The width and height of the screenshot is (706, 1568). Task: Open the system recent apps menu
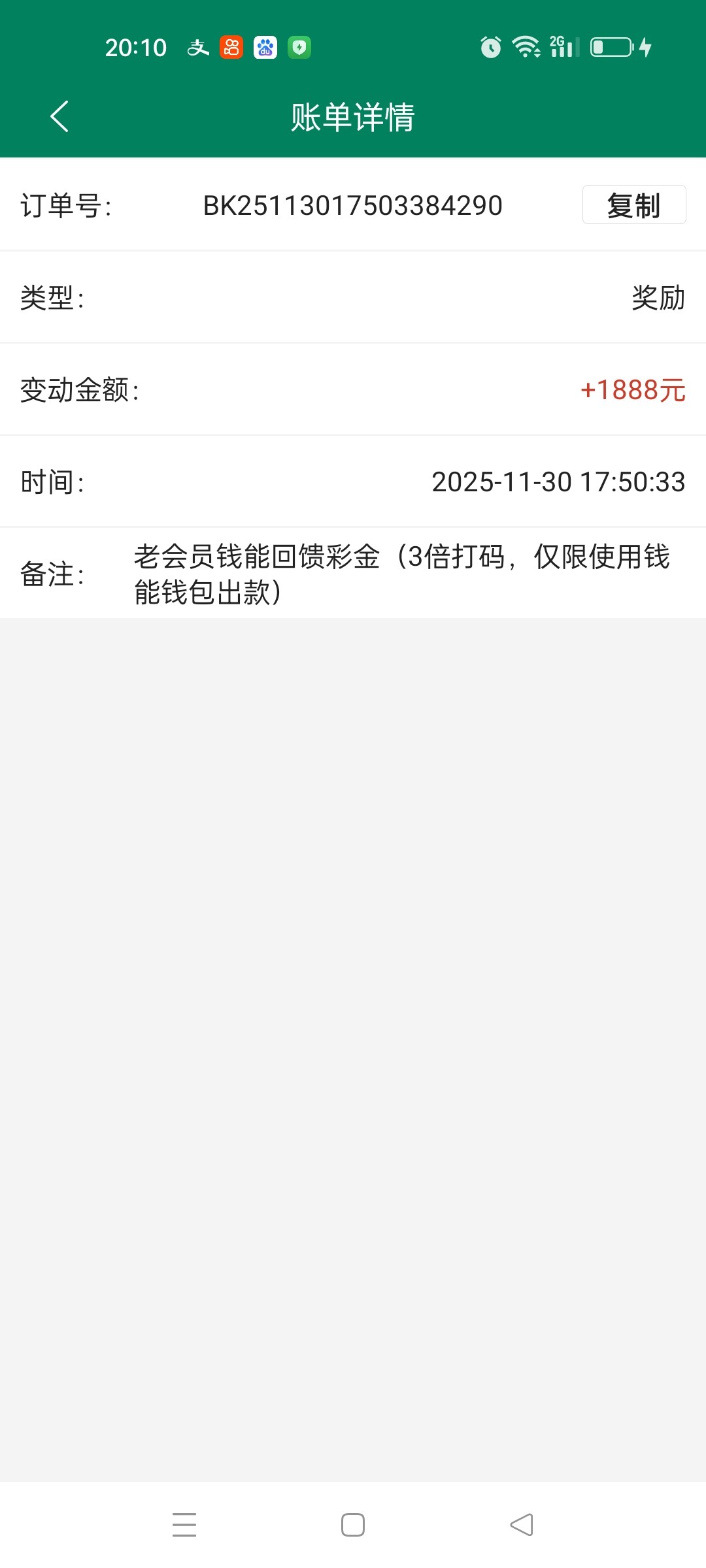click(184, 1524)
